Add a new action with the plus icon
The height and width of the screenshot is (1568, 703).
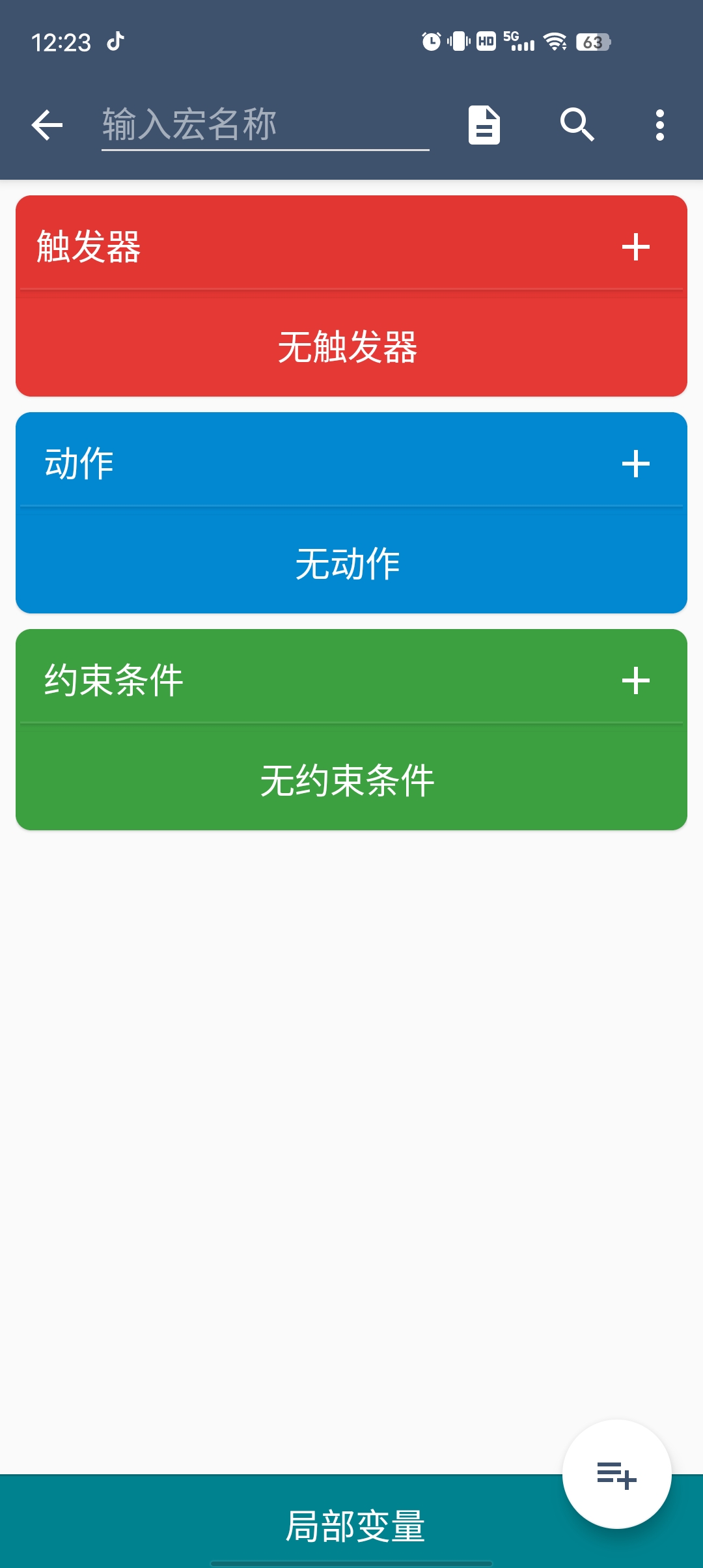coord(636,464)
